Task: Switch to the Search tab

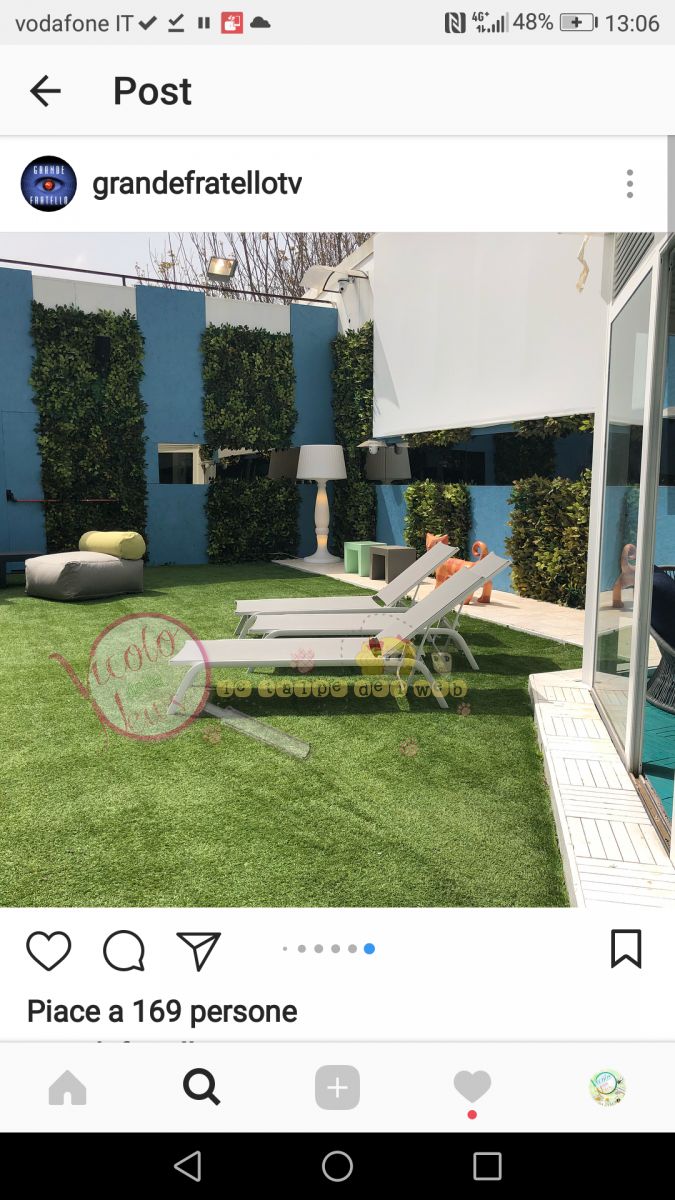Action: pos(201,1087)
